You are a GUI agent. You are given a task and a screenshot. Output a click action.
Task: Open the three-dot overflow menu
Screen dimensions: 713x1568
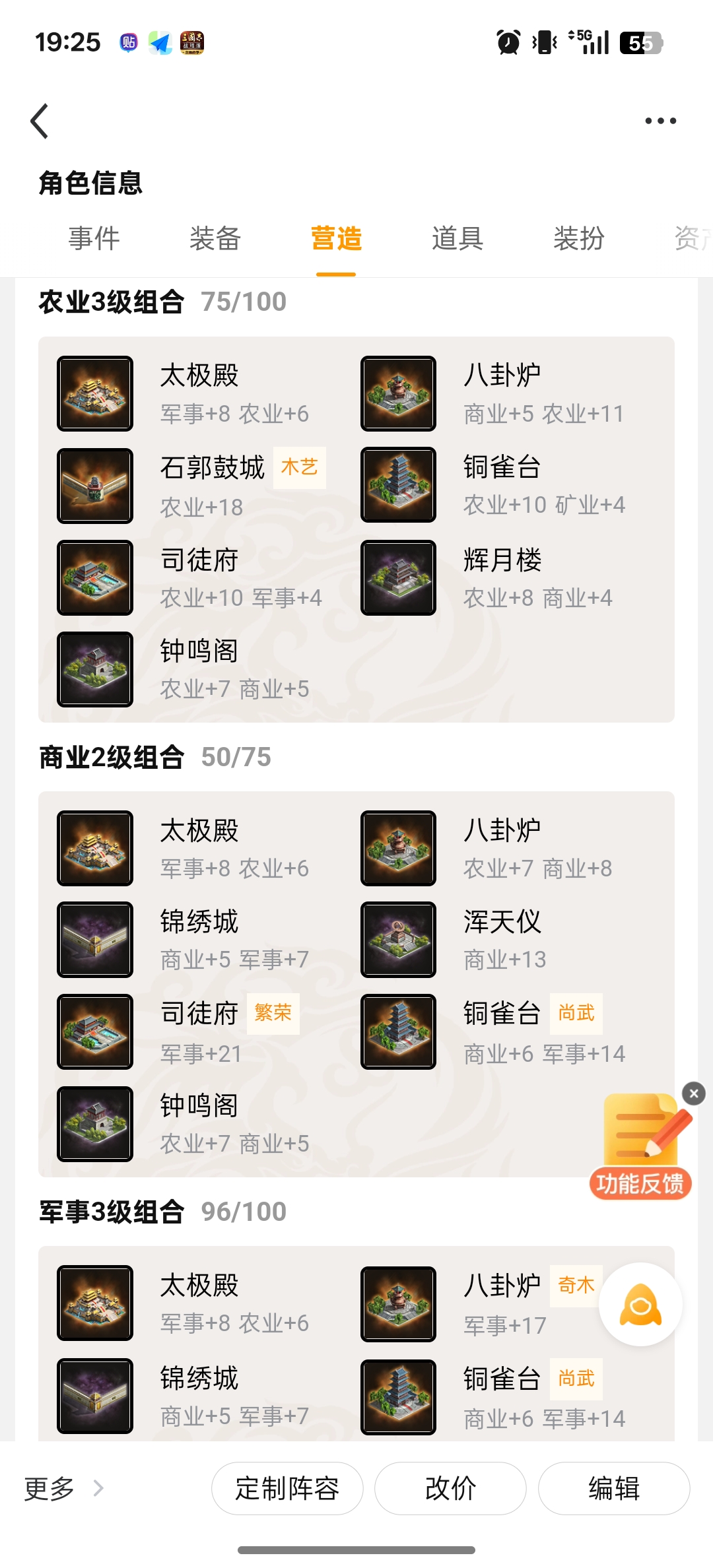660,121
